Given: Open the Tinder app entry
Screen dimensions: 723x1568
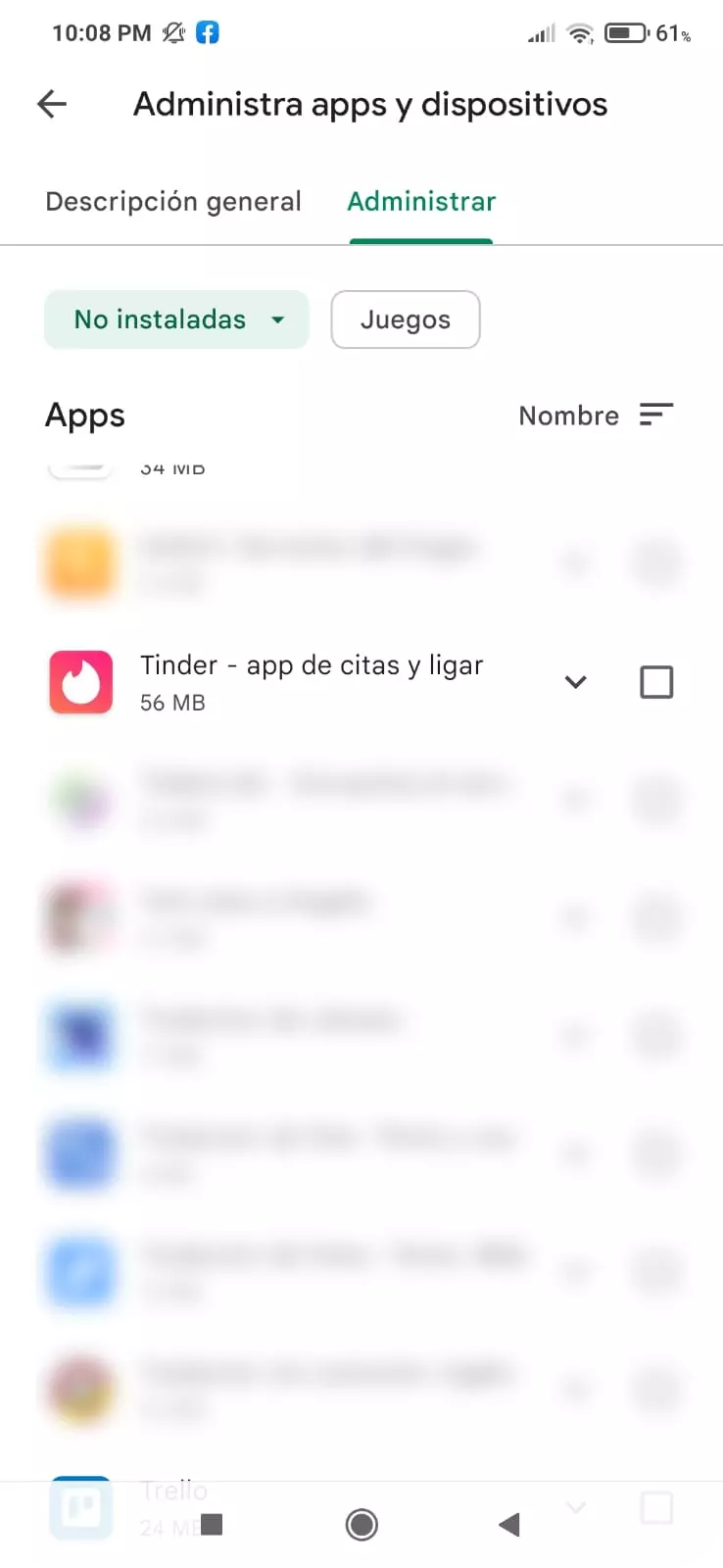Looking at the screenshot, I should 312,681.
